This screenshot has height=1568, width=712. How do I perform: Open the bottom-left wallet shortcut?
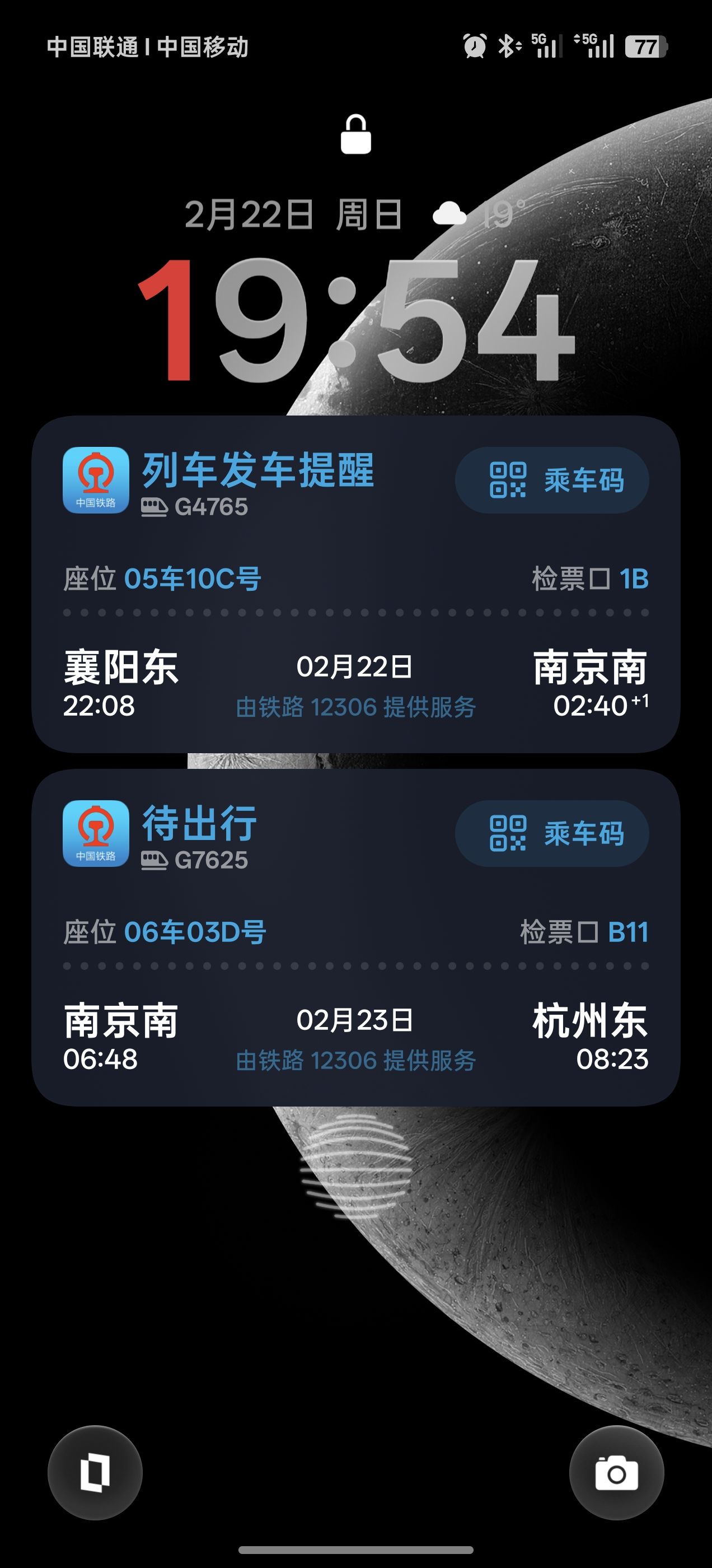(x=95, y=1473)
